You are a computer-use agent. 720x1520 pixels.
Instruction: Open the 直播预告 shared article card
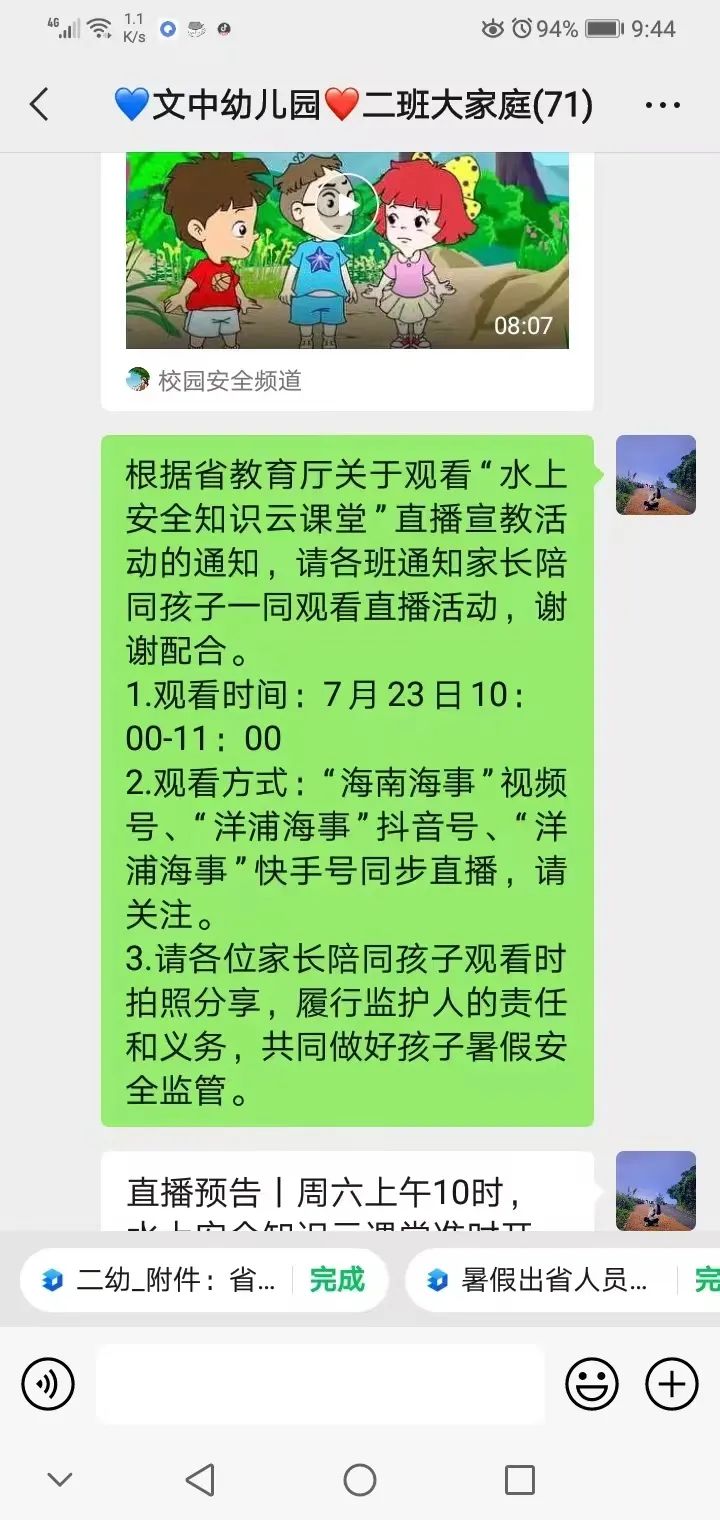347,1192
